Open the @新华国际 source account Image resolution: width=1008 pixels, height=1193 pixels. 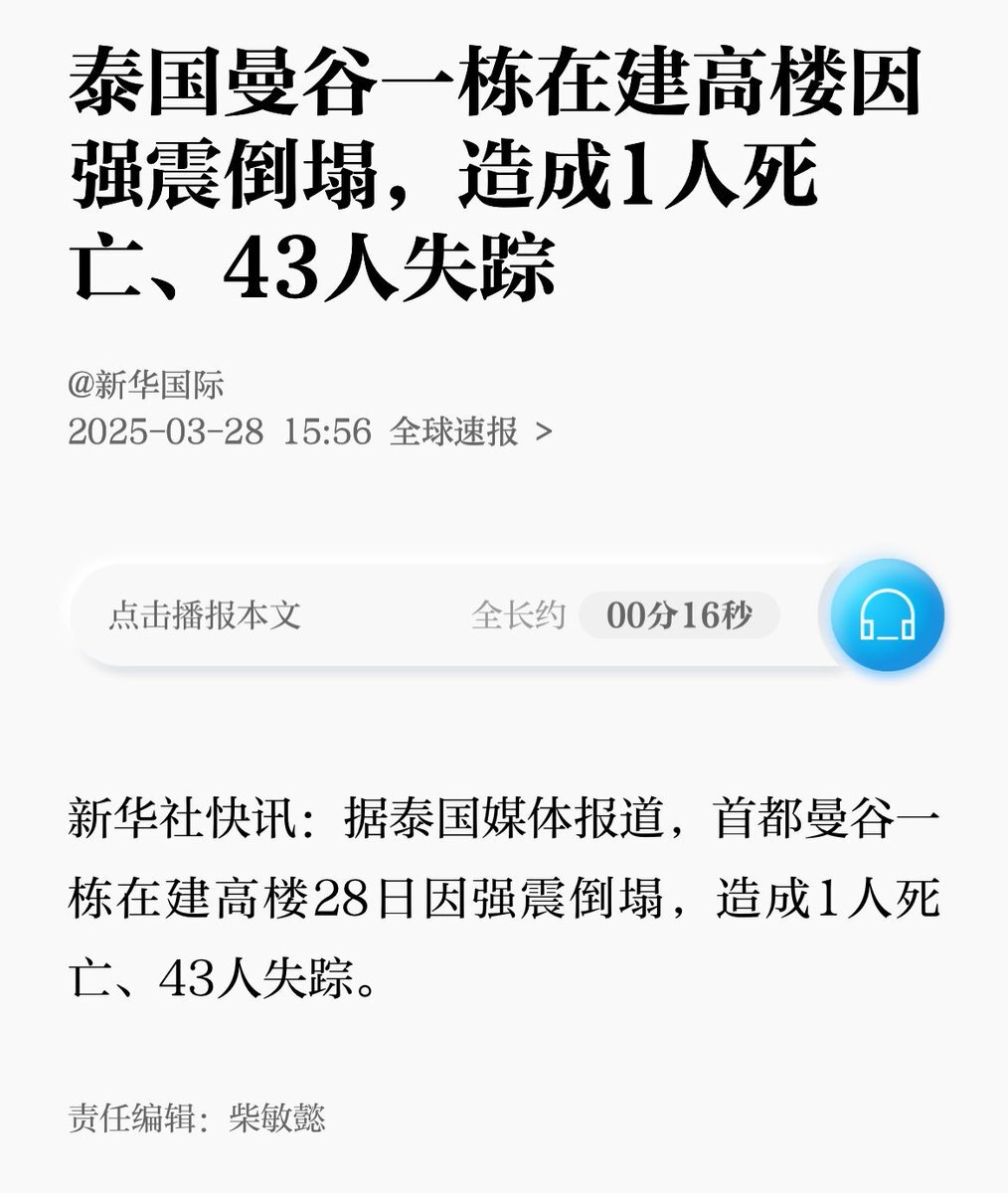[146, 385]
